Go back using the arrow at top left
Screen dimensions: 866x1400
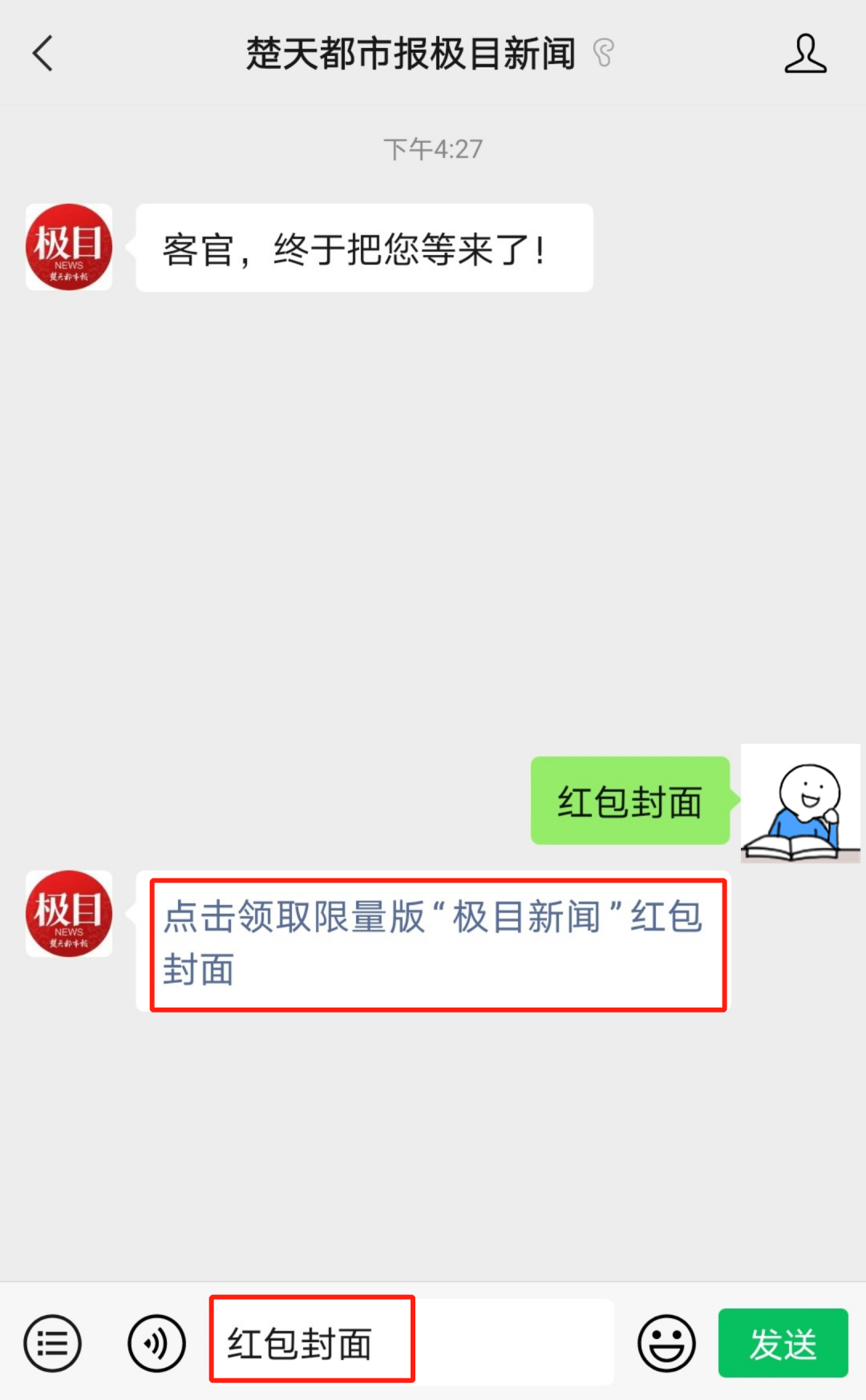tap(42, 53)
